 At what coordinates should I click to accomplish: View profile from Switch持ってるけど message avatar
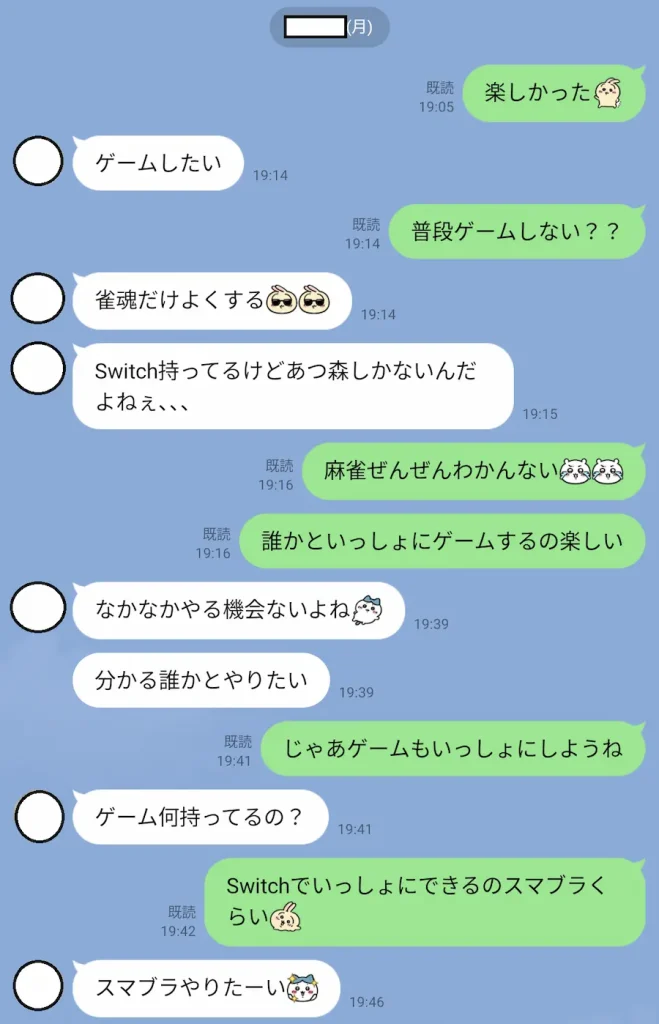pyautogui.click(x=38, y=367)
